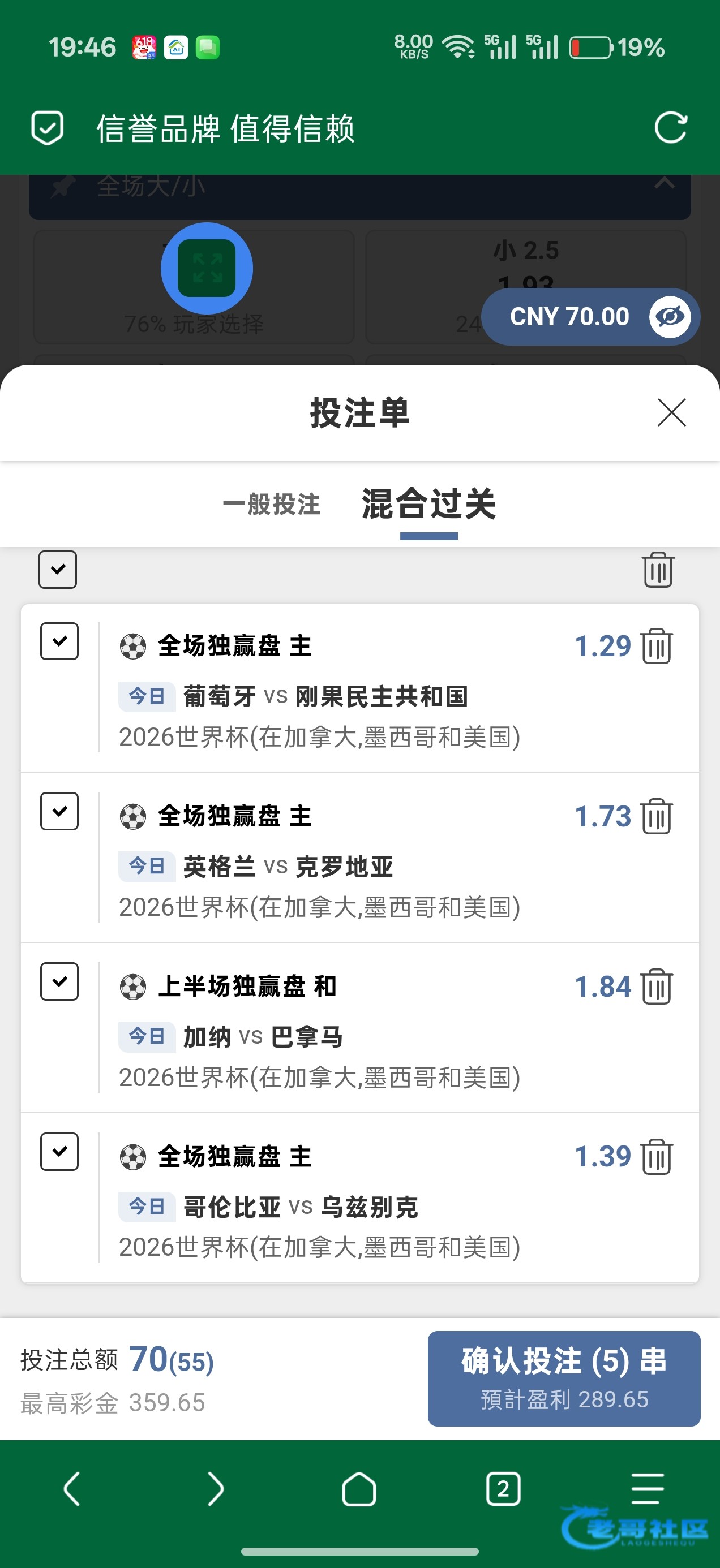The image size is (720, 1568).
Task: Reload the page with the refresh icon
Action: point(671,128)
